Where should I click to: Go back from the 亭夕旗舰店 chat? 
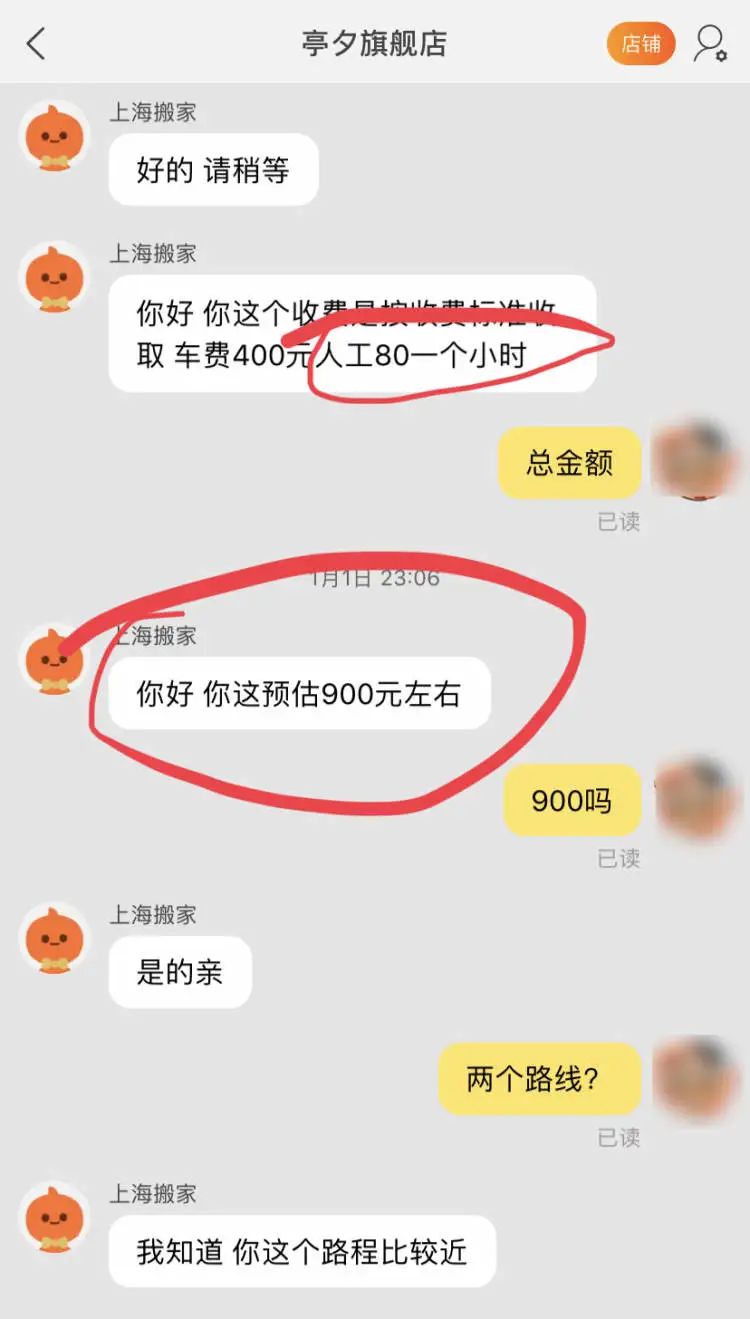[x=36, y=44]
